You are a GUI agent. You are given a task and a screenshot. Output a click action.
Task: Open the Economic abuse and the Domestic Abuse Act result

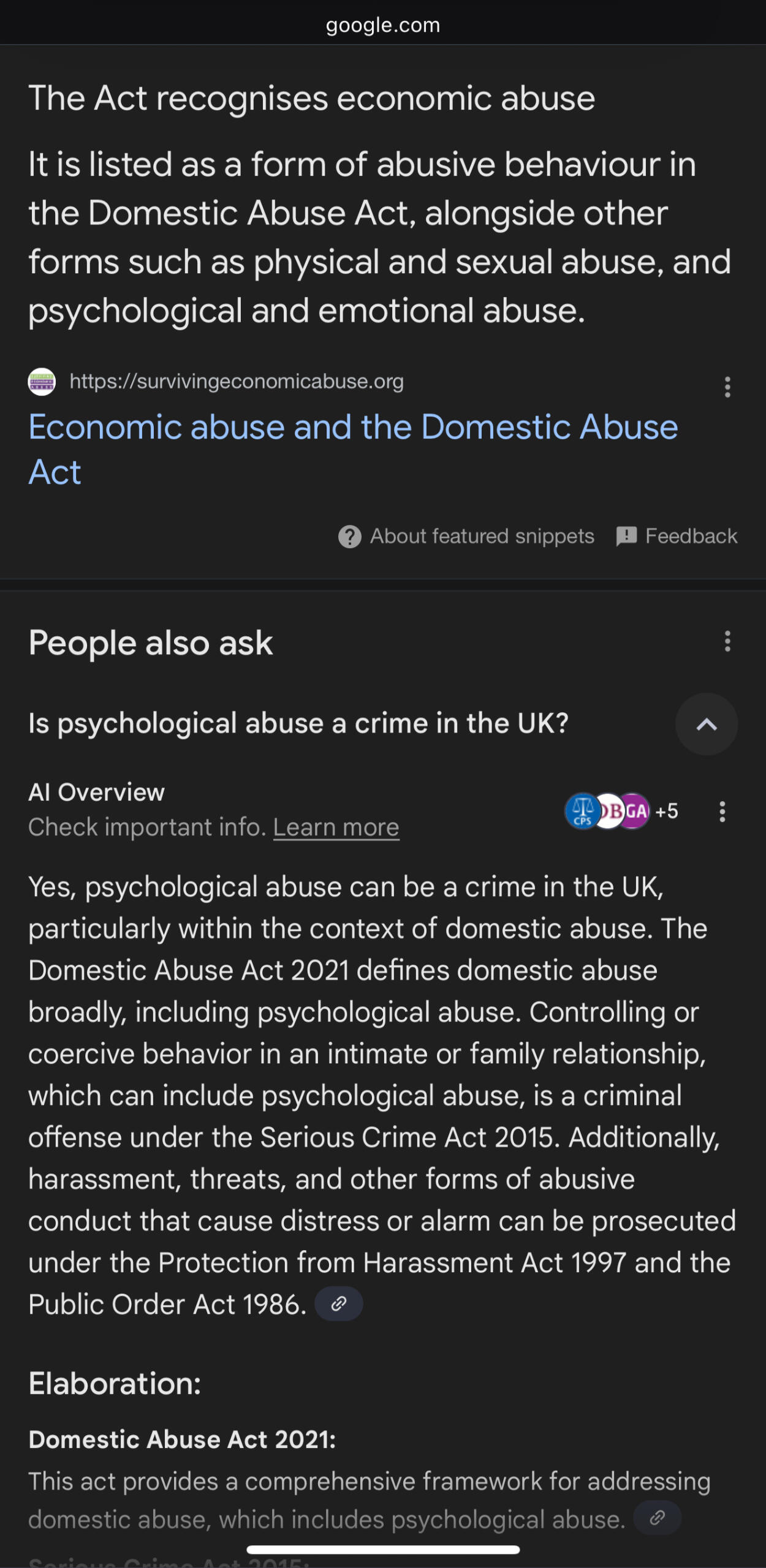354,449
